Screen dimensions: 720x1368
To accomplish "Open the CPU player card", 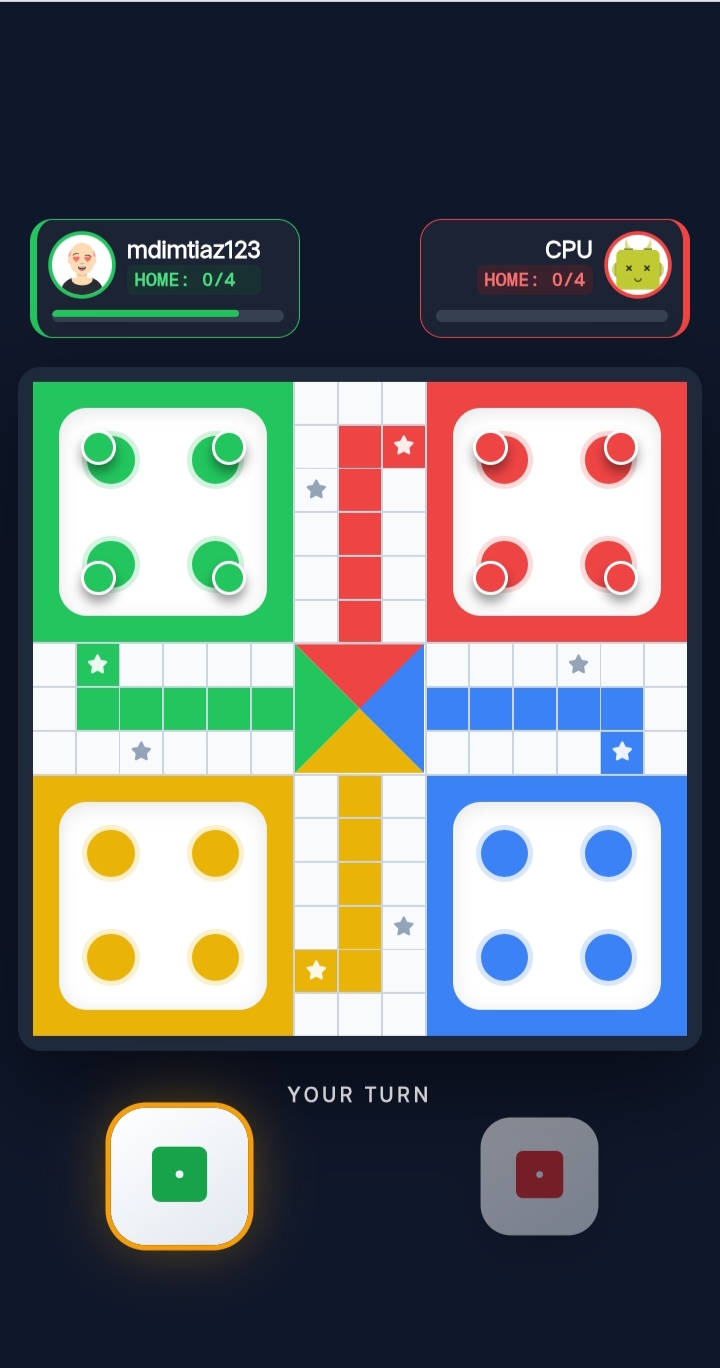I will coord(555,277).
